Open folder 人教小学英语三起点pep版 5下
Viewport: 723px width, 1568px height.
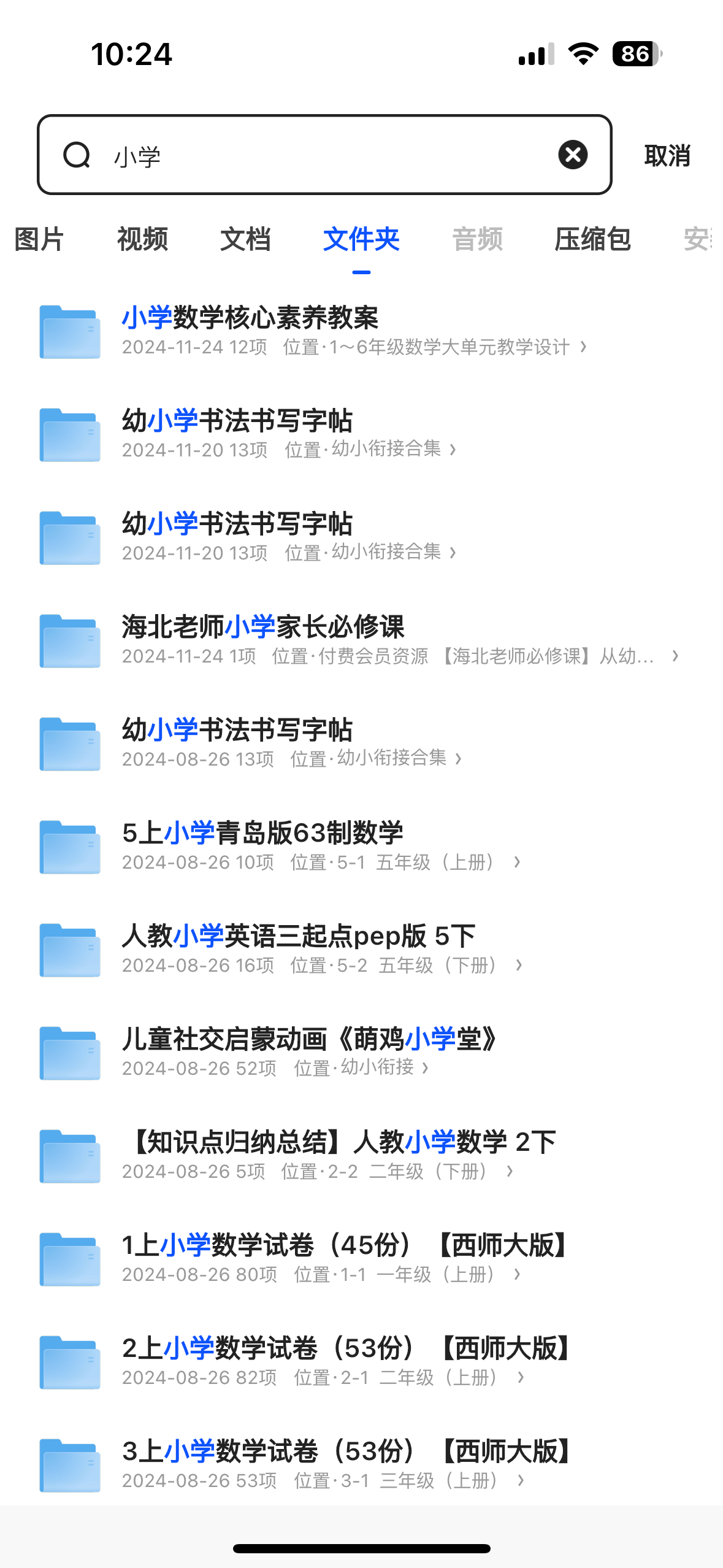click(299, 936)
